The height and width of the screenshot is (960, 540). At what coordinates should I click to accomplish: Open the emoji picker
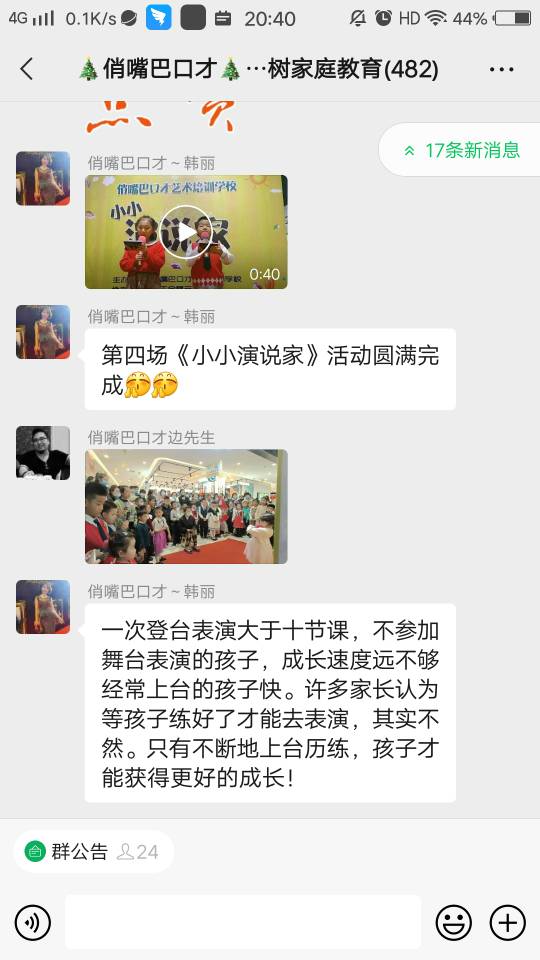[x=454, y=923]
